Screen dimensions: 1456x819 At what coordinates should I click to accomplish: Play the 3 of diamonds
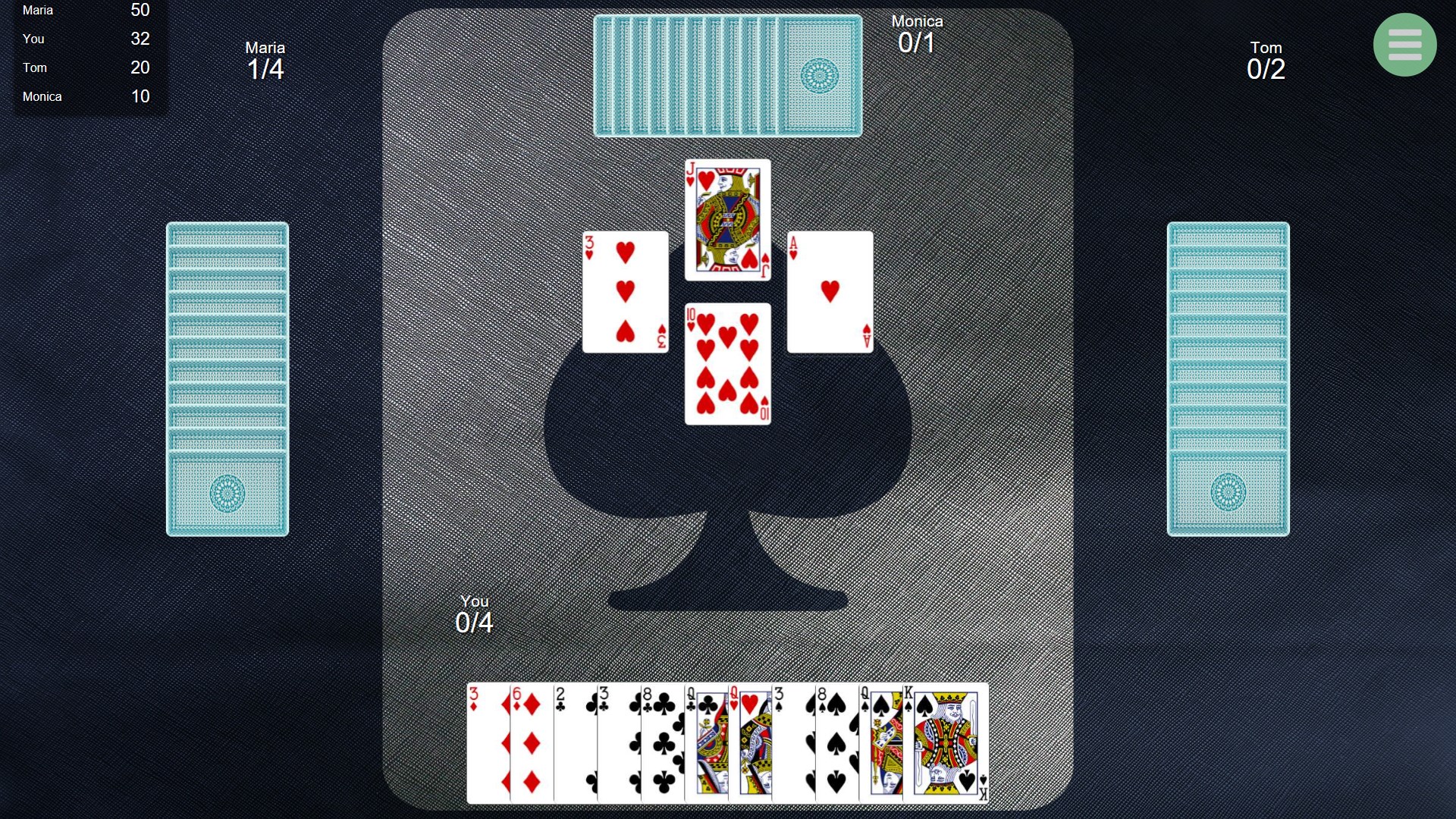tap(488, 743)
